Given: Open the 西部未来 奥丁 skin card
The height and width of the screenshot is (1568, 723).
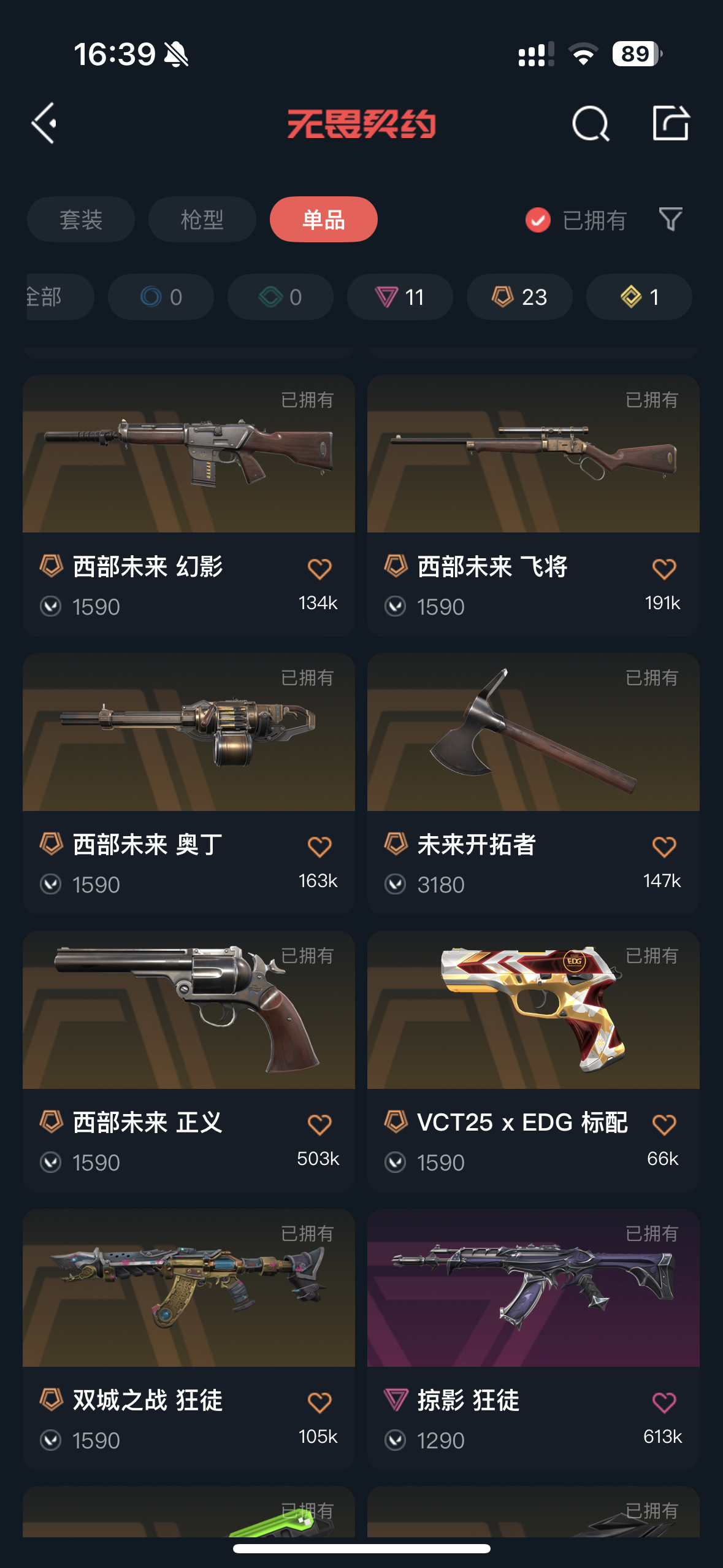Looking at the screenshot, I should [188, 732].
